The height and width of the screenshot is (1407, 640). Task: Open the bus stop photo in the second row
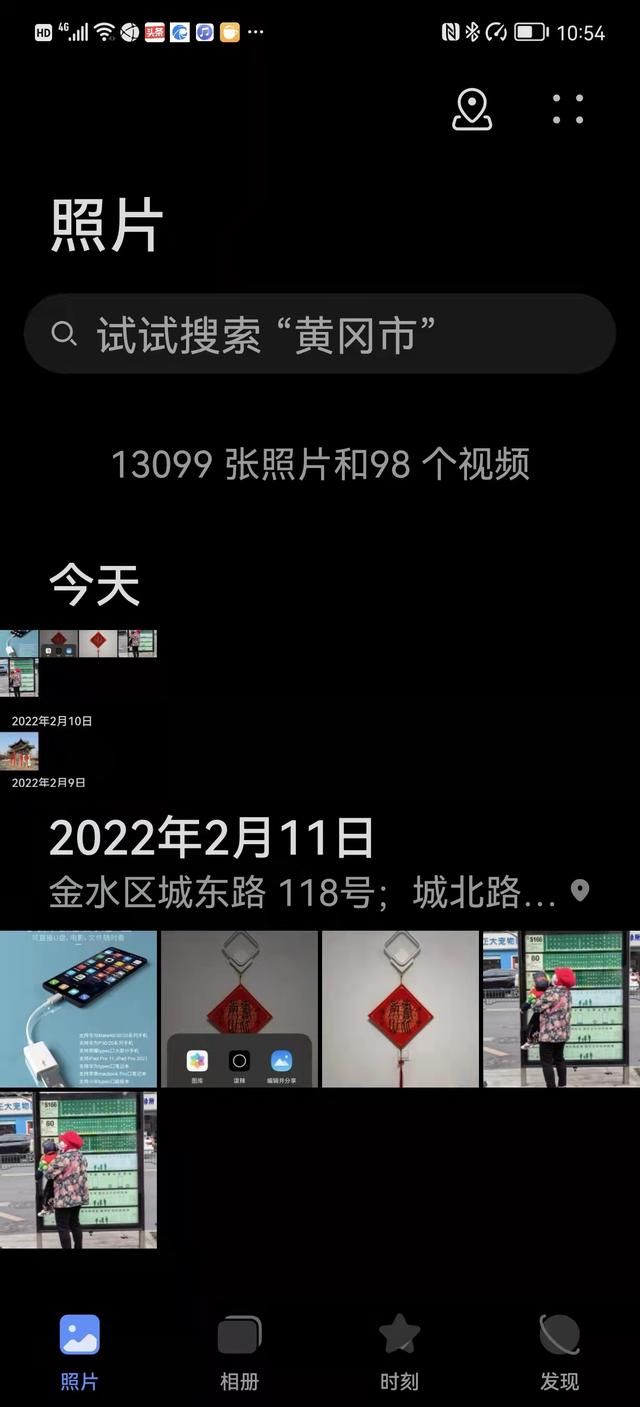[x=78, y=1170]
